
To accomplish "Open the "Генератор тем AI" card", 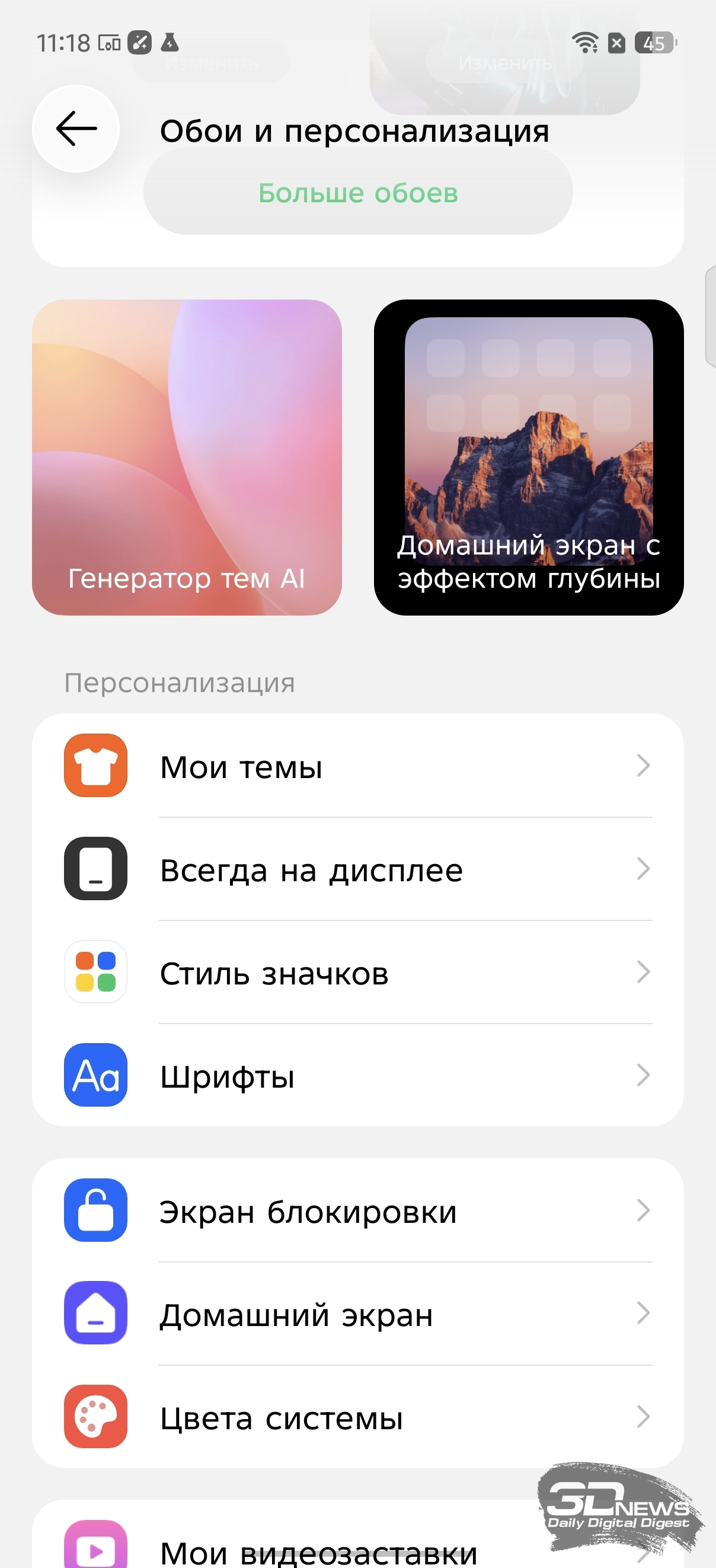I will tap(187, 457).
